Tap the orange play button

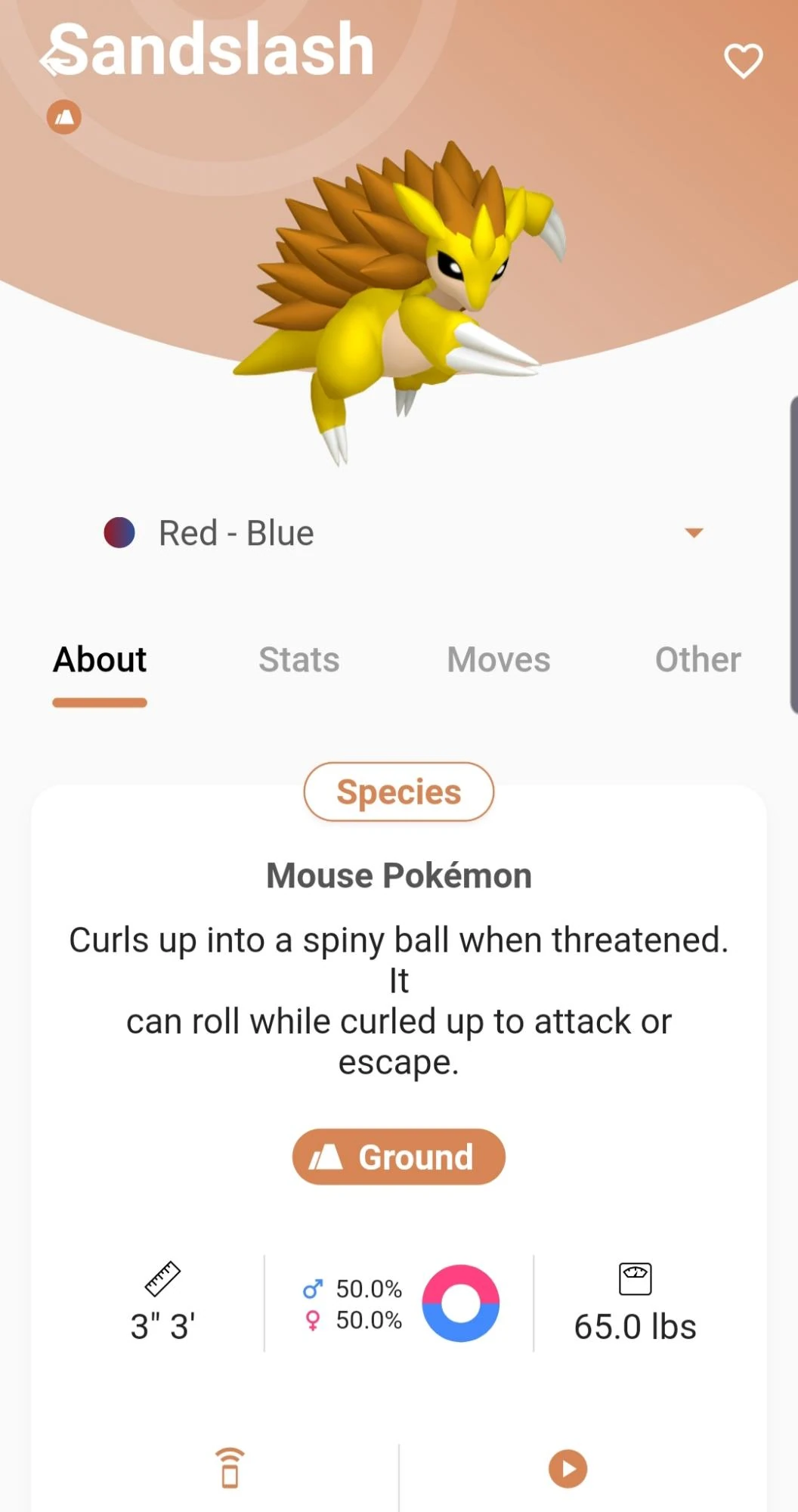(568, 1468)
